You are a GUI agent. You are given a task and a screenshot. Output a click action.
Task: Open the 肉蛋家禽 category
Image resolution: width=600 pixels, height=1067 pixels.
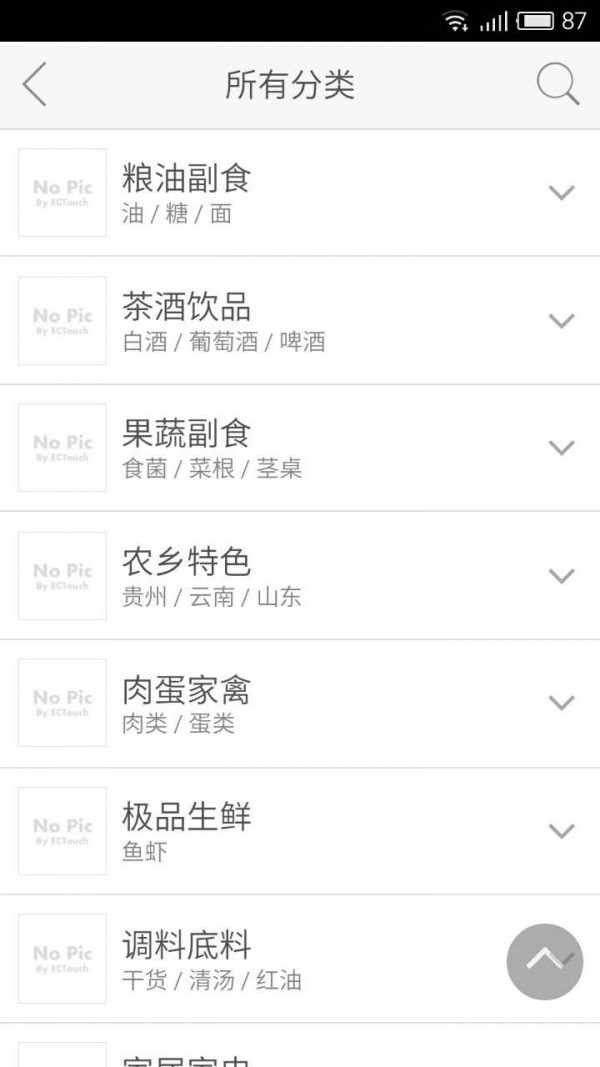186,690
